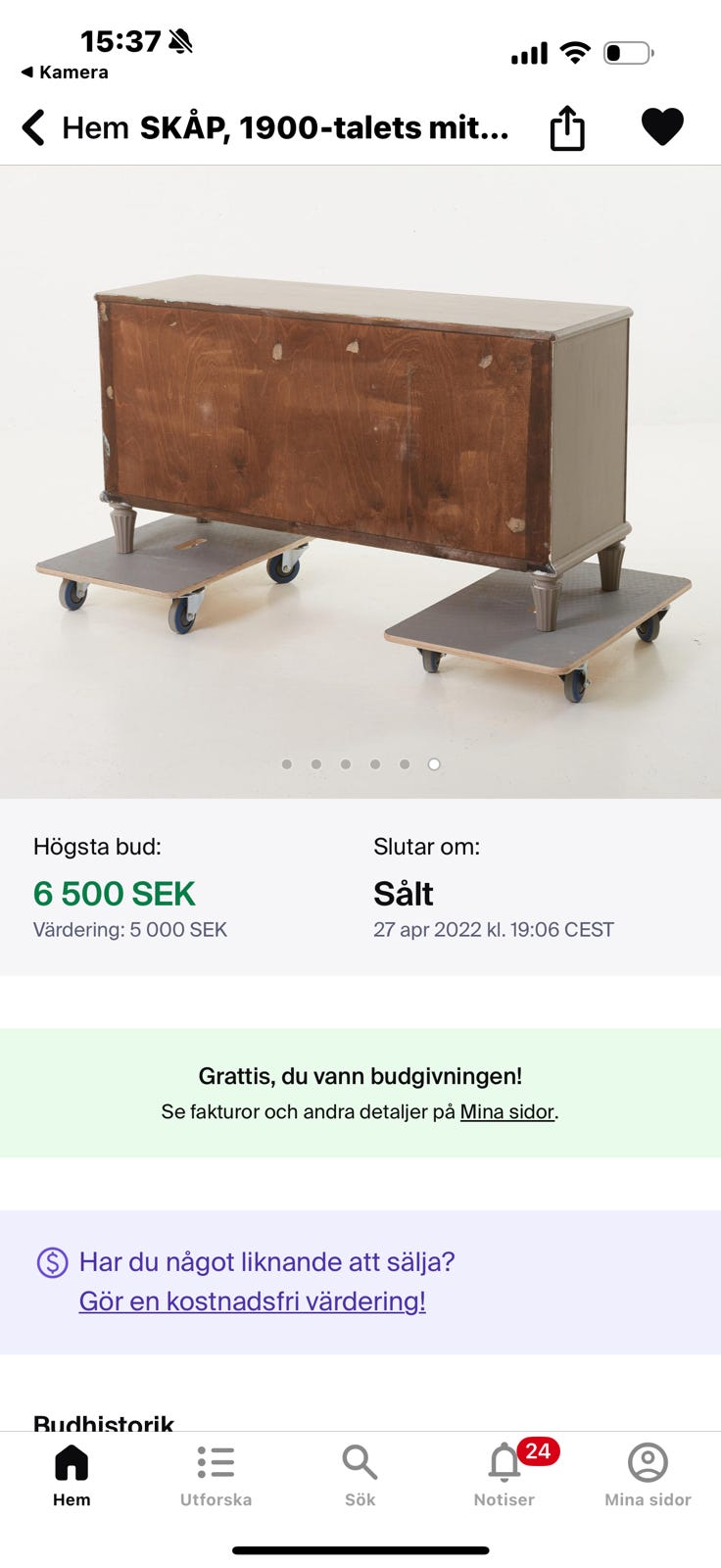The width and height of the screenshot is (721, 1568).
Task: Go back using the left chevron arrow
Action: 32,126
